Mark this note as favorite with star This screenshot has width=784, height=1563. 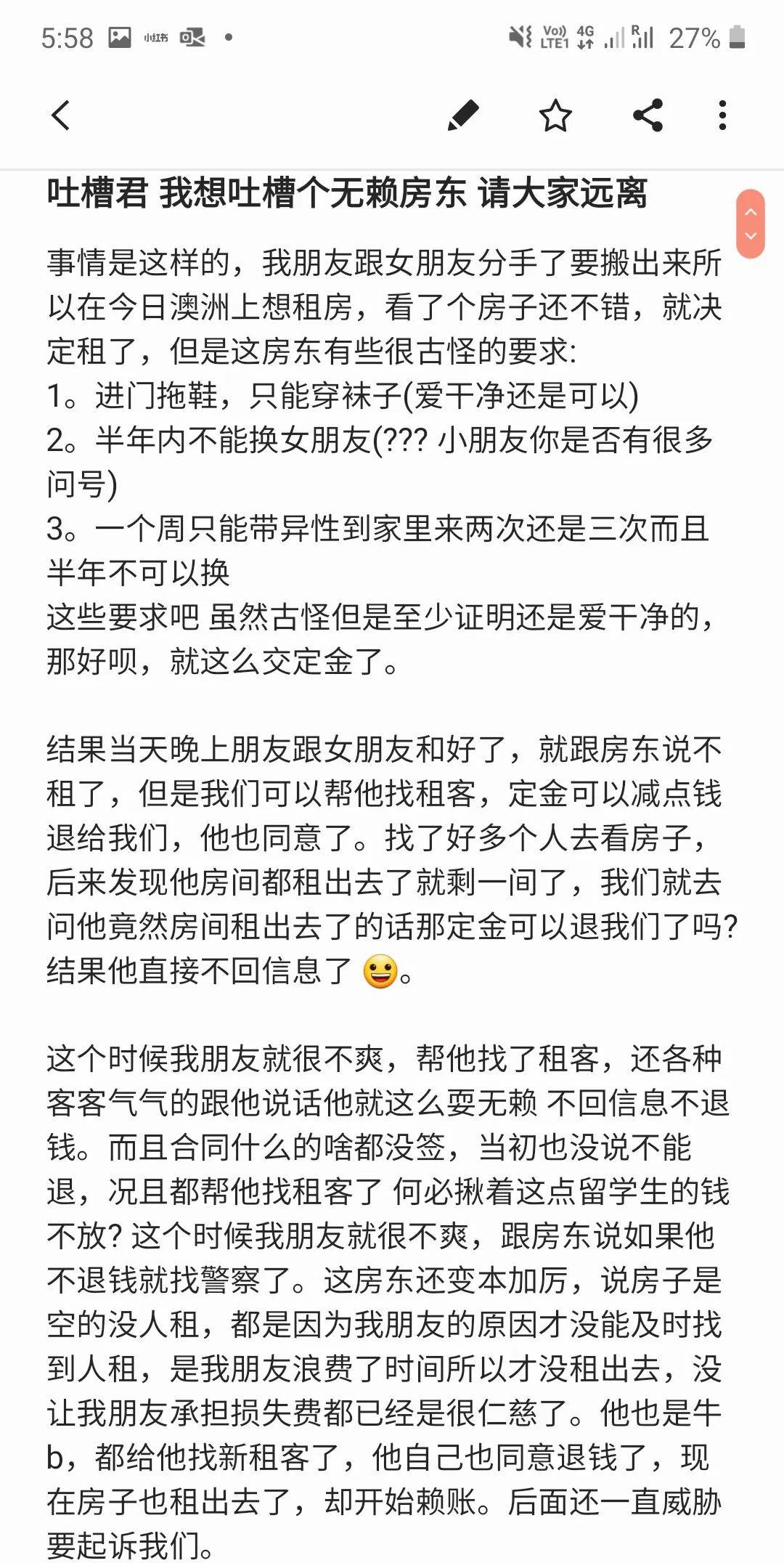point(555,115)
